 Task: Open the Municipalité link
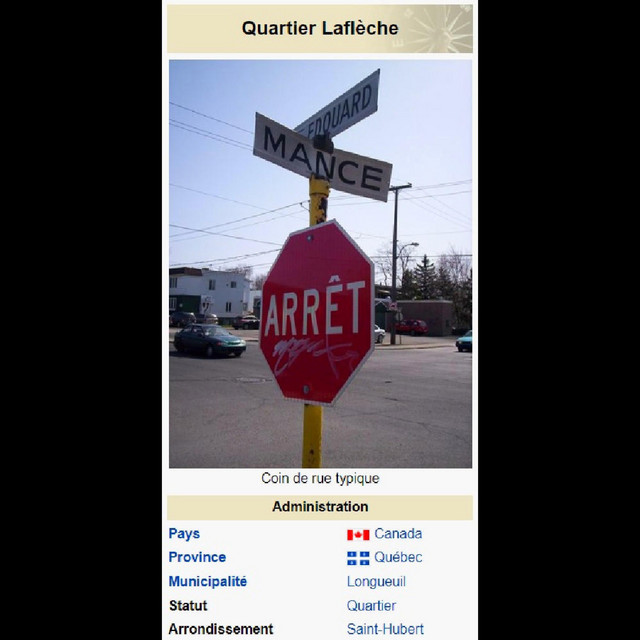pos(207,582)
